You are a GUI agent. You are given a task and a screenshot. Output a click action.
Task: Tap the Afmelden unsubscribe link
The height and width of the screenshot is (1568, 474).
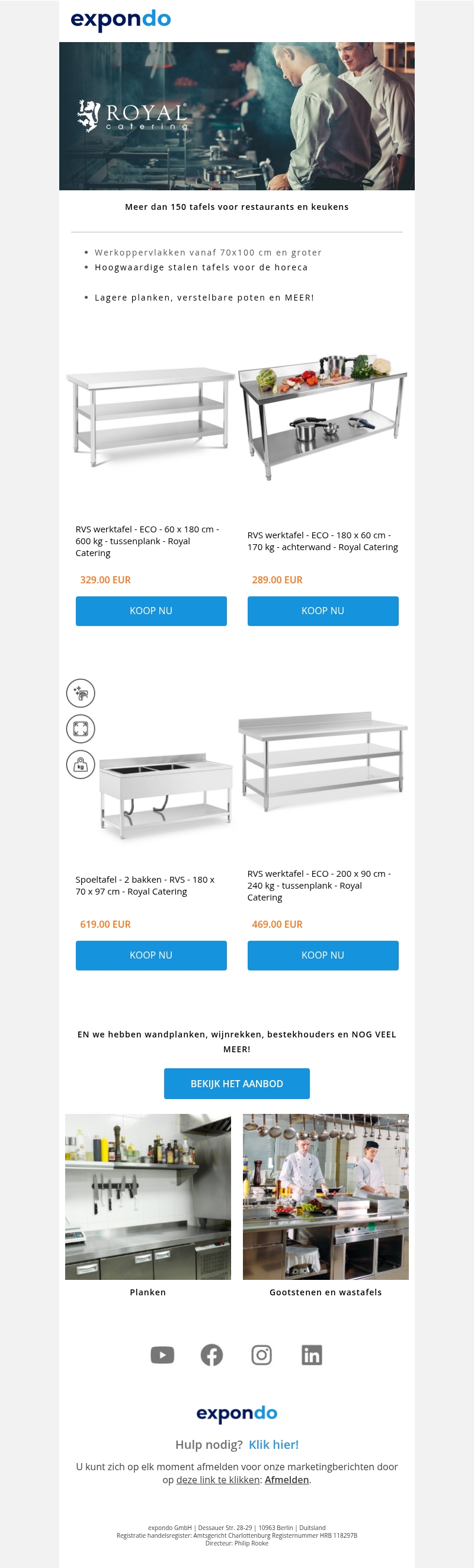287,1480
